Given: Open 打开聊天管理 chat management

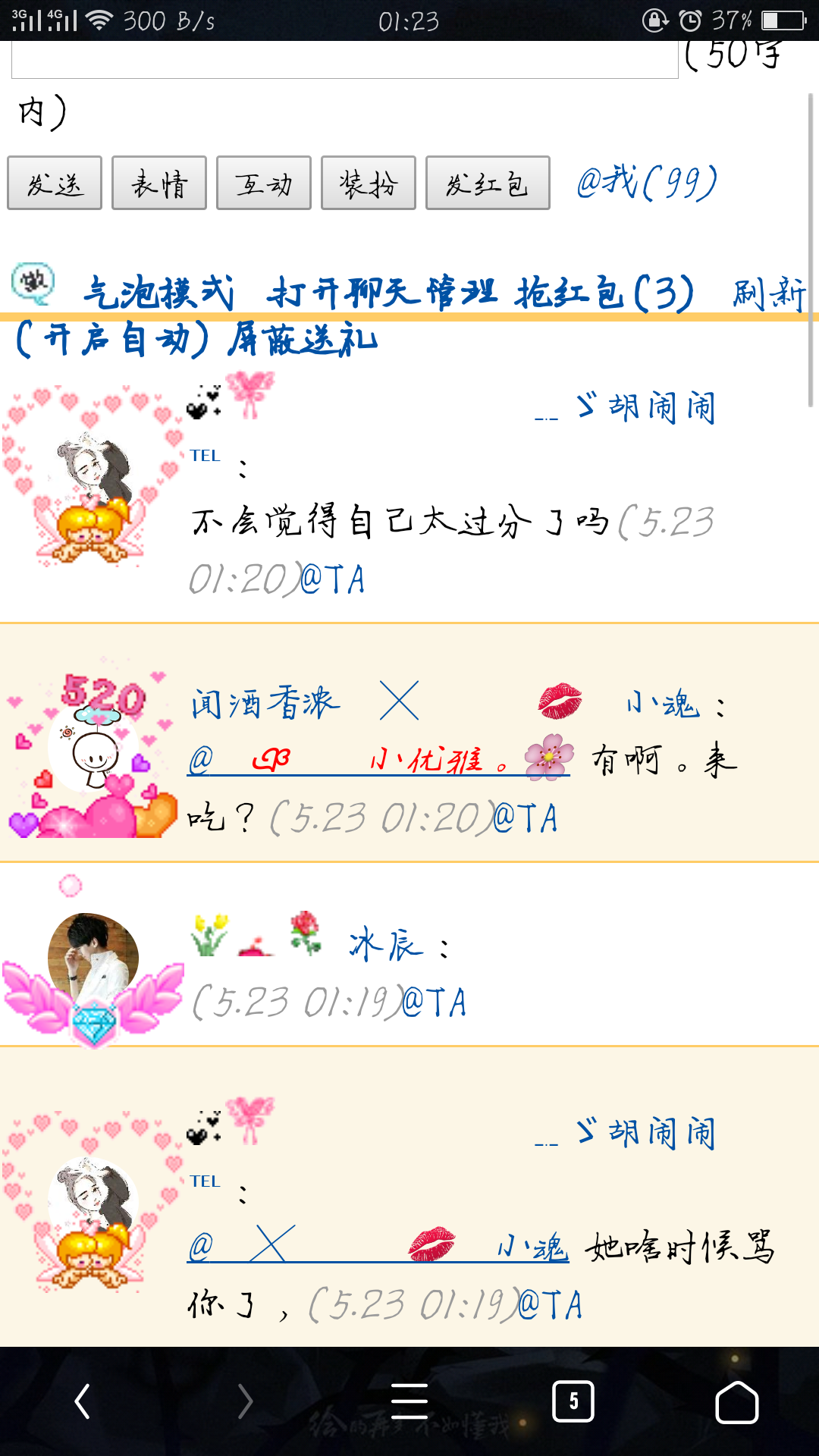Looking at the screenshot, I should (x=381, y=293).
